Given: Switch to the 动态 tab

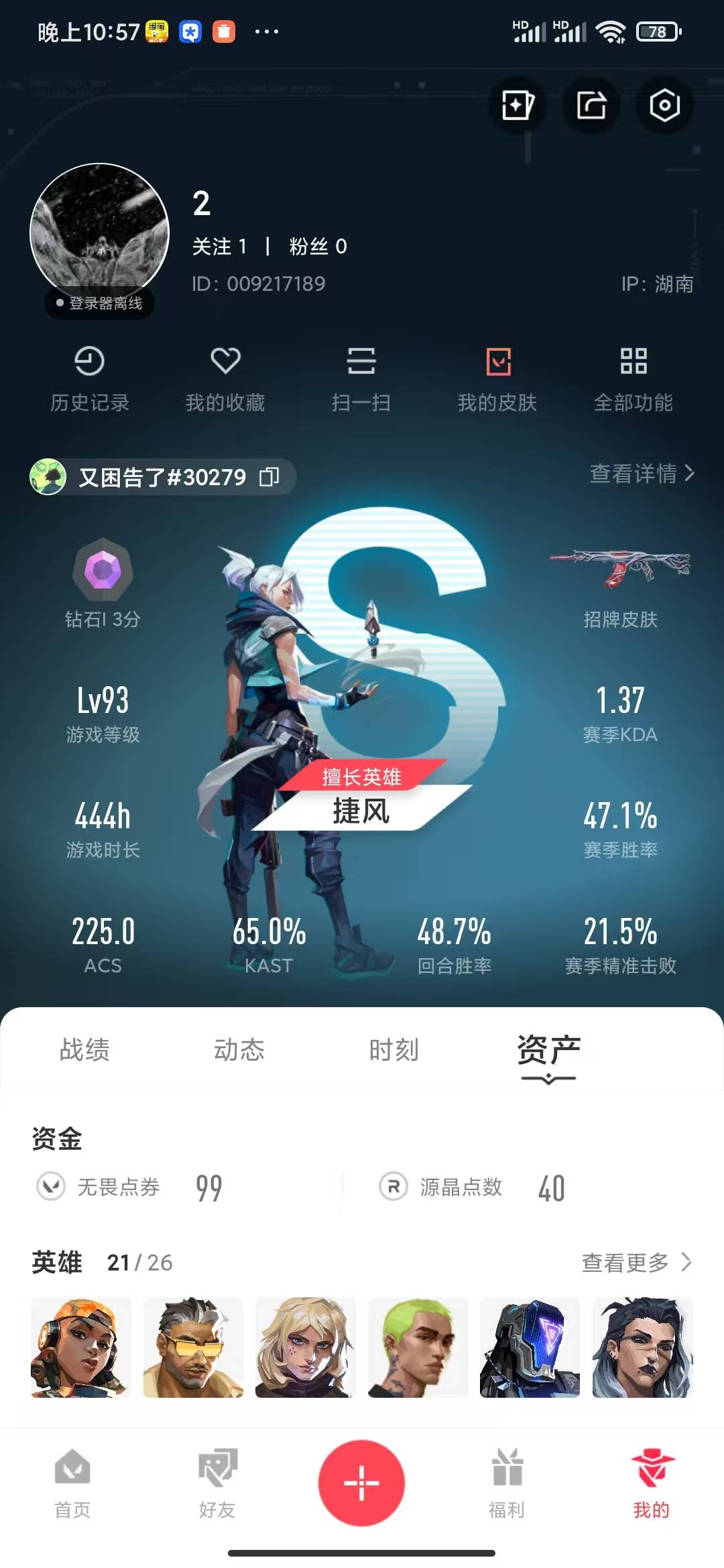Looking at the screenshot, I should point(239,1049).
